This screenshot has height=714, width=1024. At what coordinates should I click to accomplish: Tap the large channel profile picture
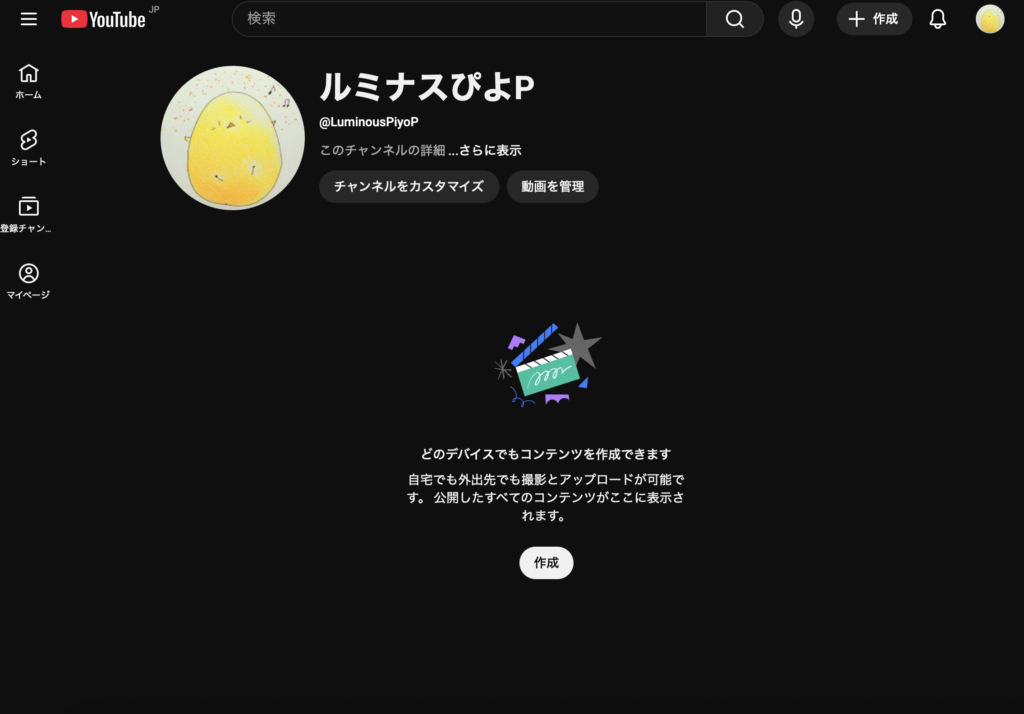(232, 138)
